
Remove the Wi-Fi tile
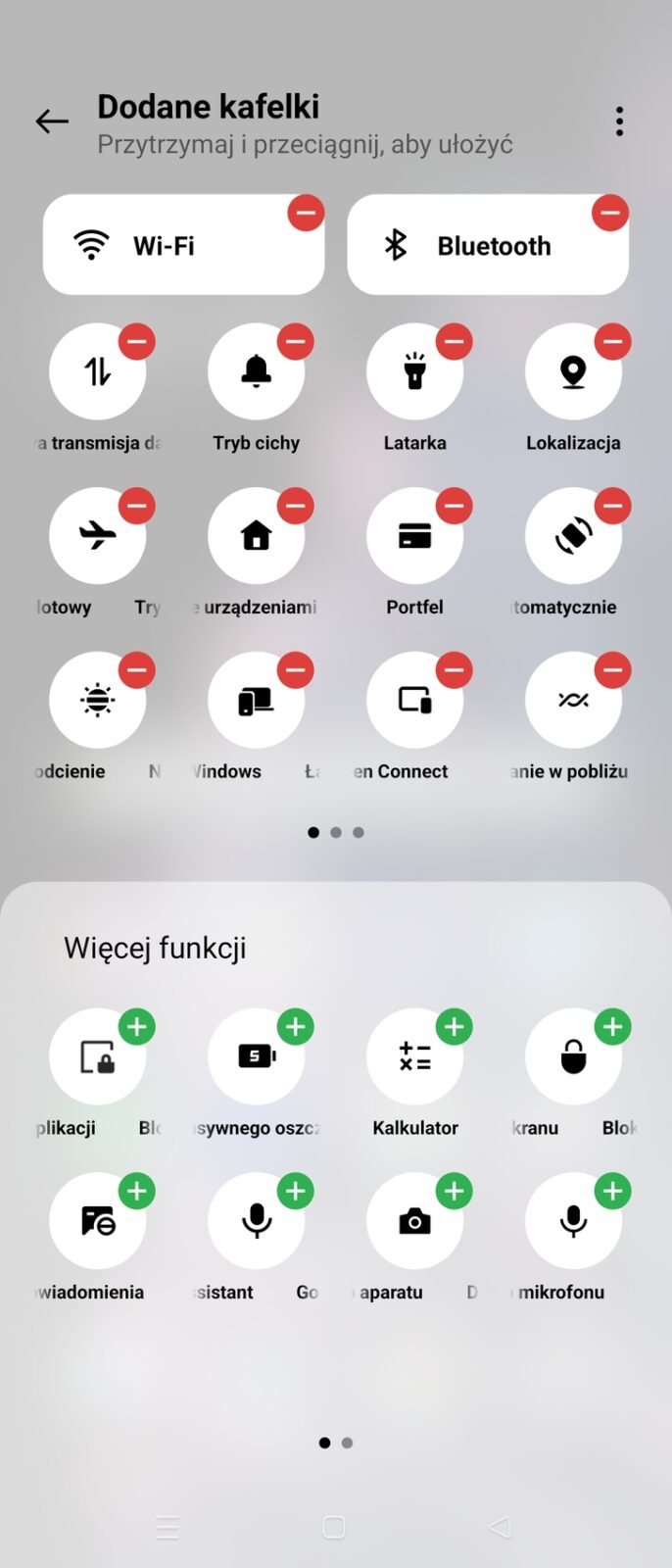pos(306,213)
